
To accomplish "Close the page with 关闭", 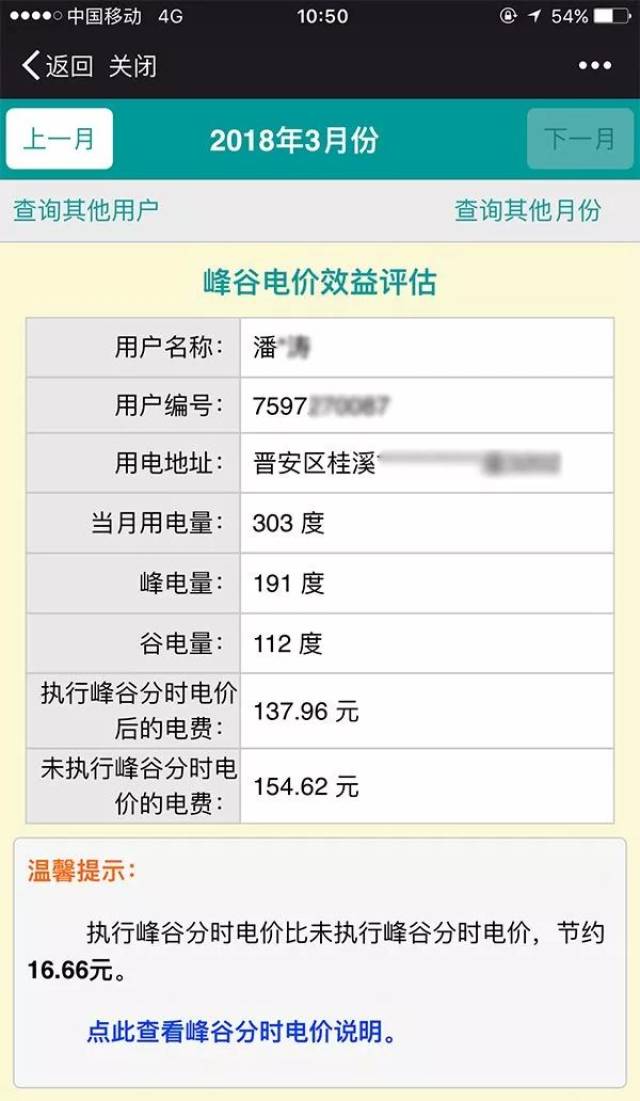I will coord(133,67).
